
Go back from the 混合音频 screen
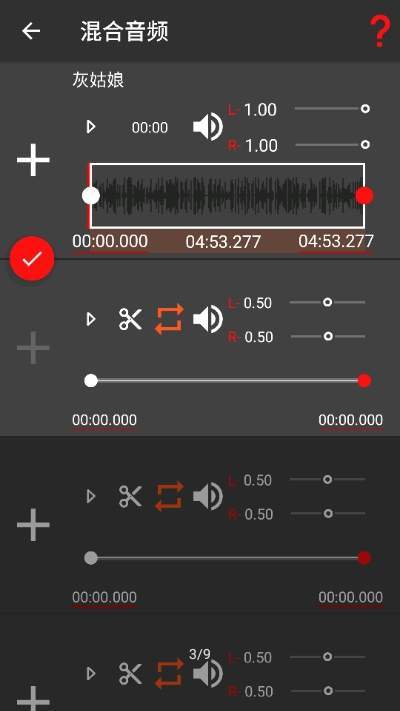pos(31,31)
